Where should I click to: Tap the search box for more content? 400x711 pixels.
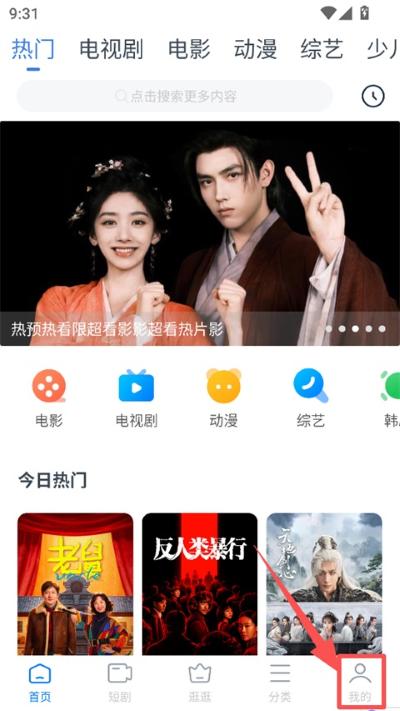(x=175, y=96)
